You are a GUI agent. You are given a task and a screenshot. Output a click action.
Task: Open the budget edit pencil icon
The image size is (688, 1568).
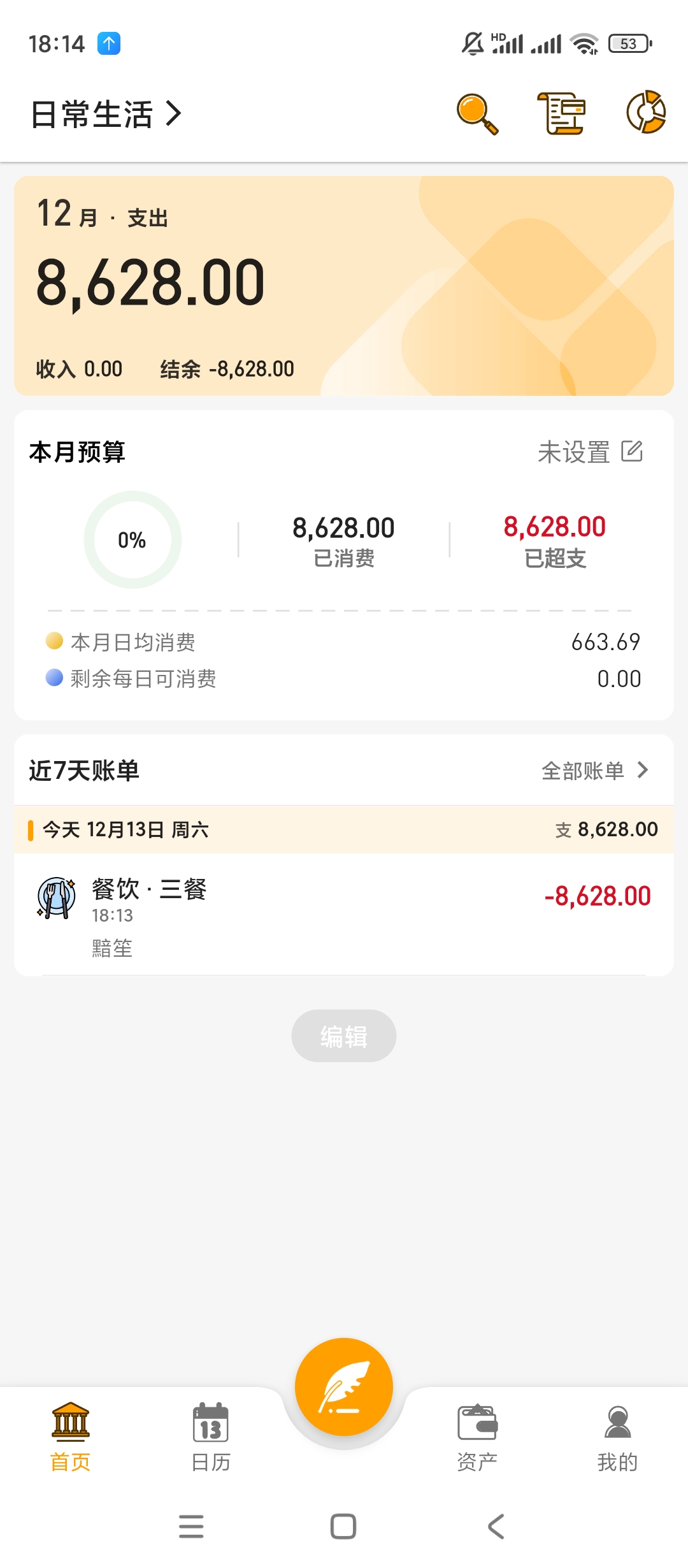[633, 451]
